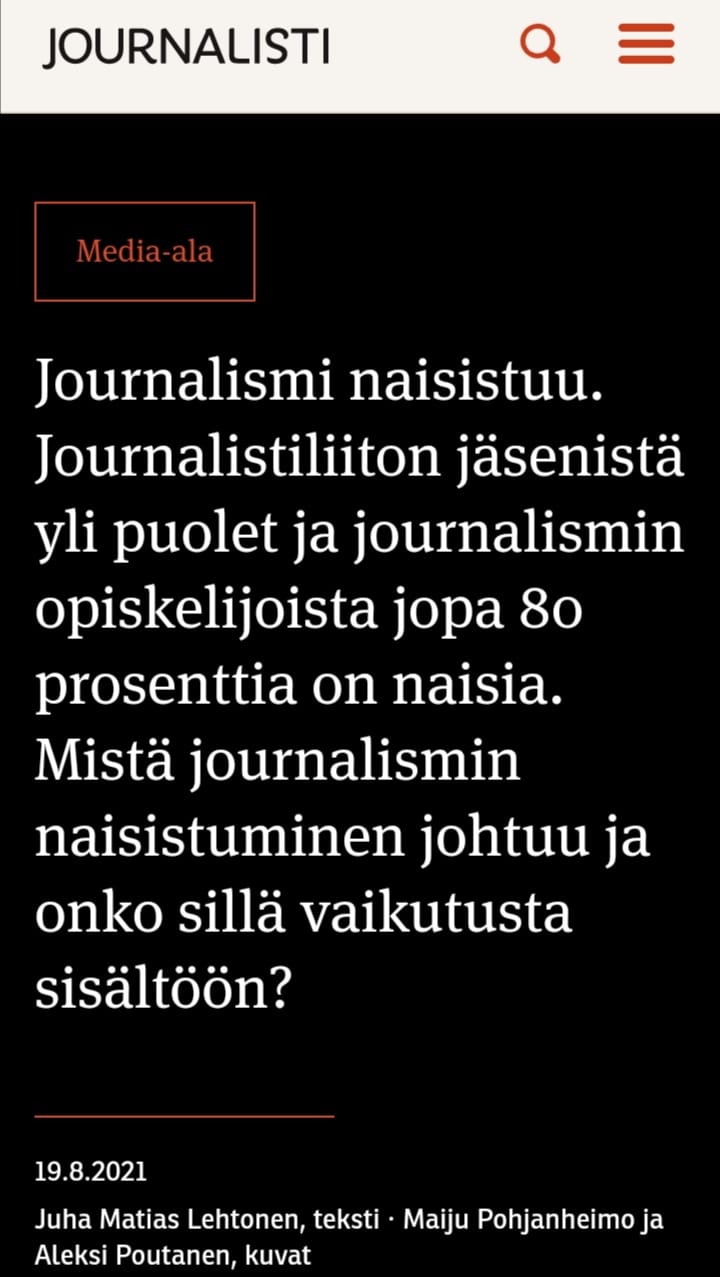Go to the Journalisti home page

(x=186, y=47)
